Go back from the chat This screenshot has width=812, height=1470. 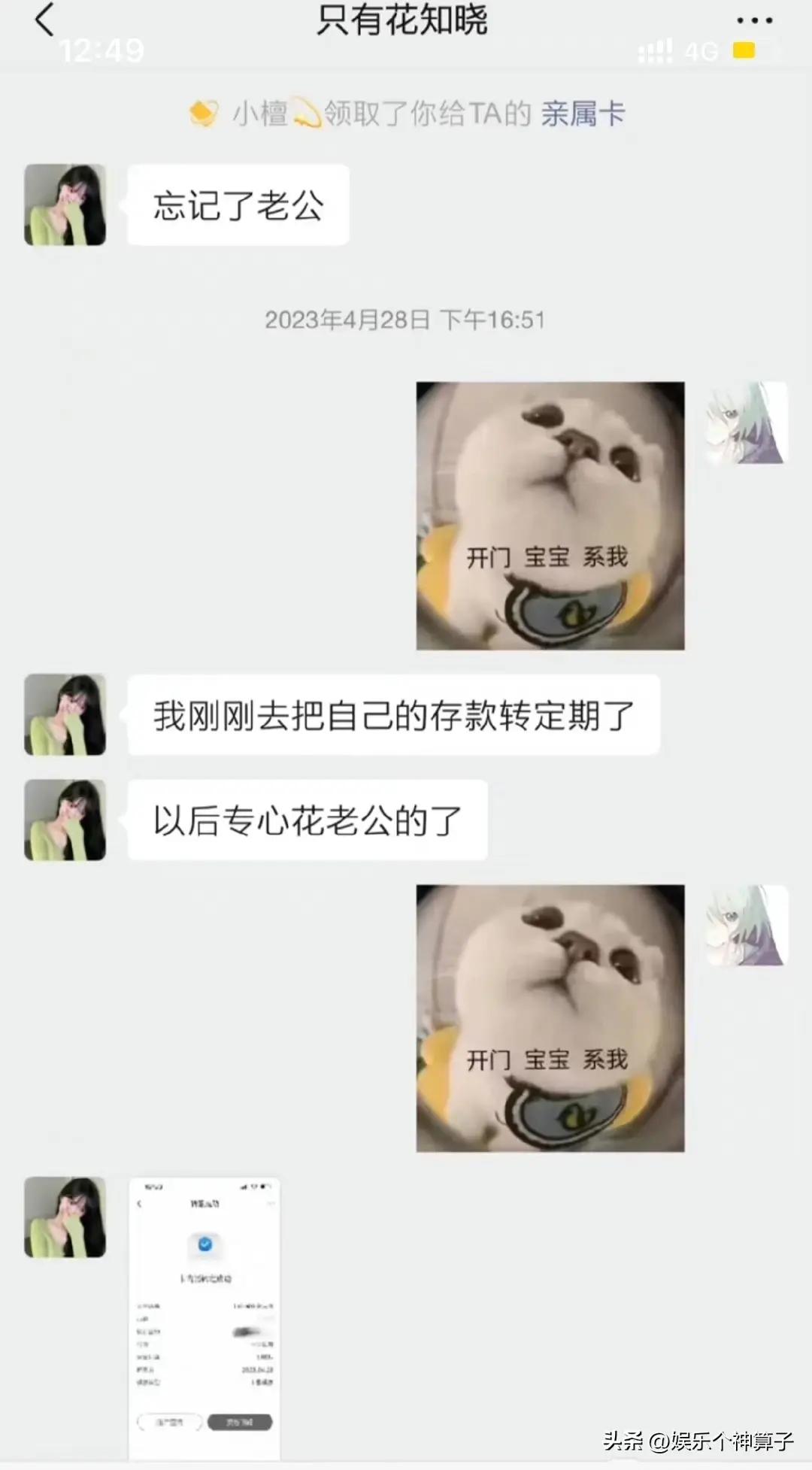45,20
